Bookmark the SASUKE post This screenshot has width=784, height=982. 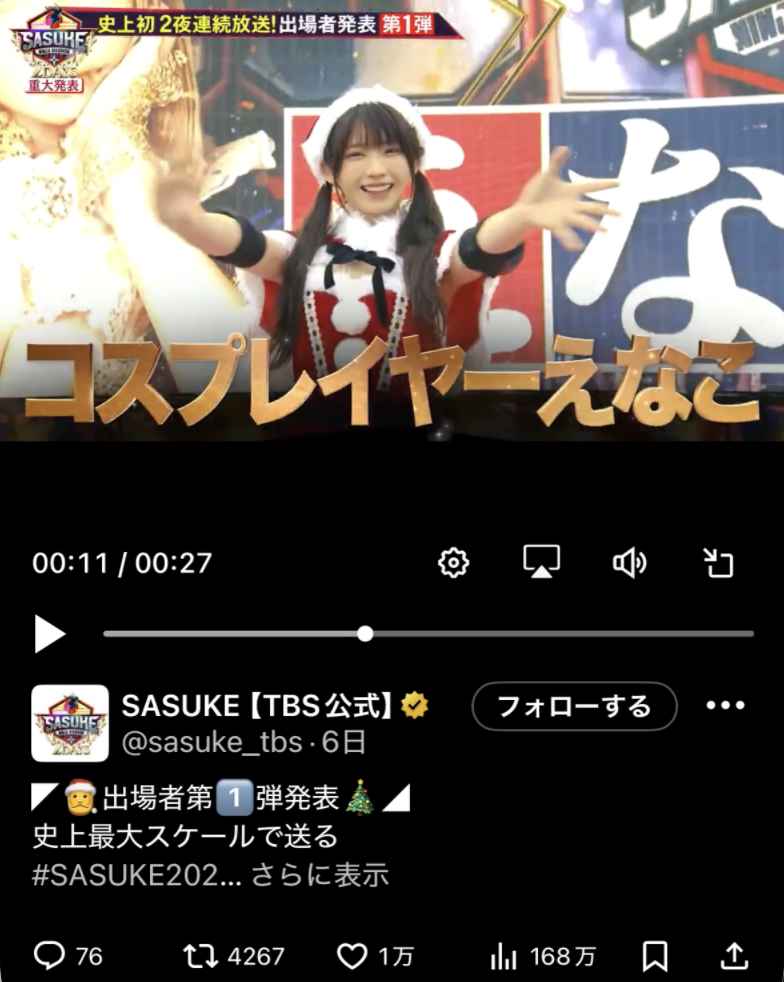[x=655, y=957]
